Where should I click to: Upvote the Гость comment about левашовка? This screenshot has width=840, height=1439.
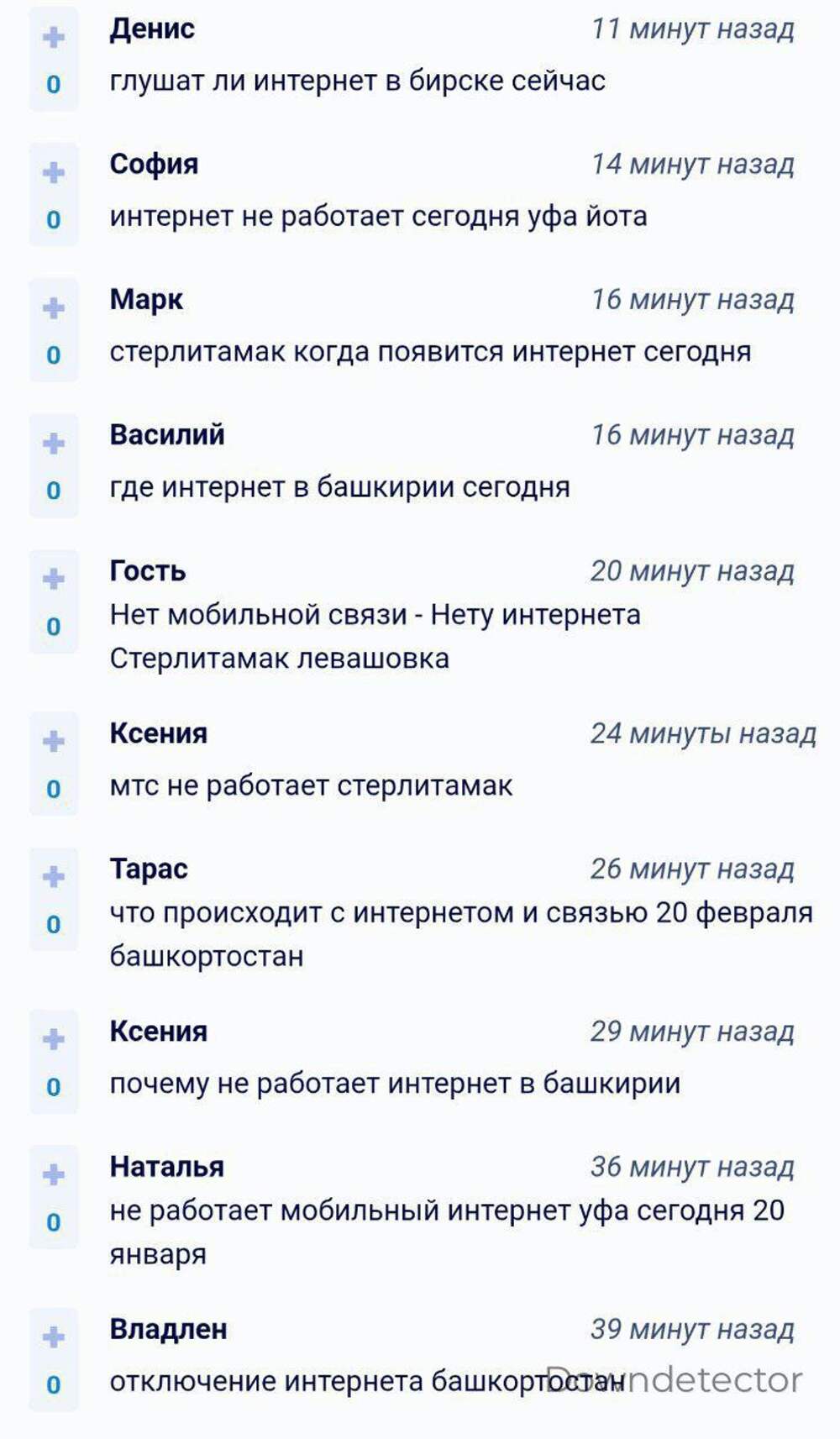(54, 579)
